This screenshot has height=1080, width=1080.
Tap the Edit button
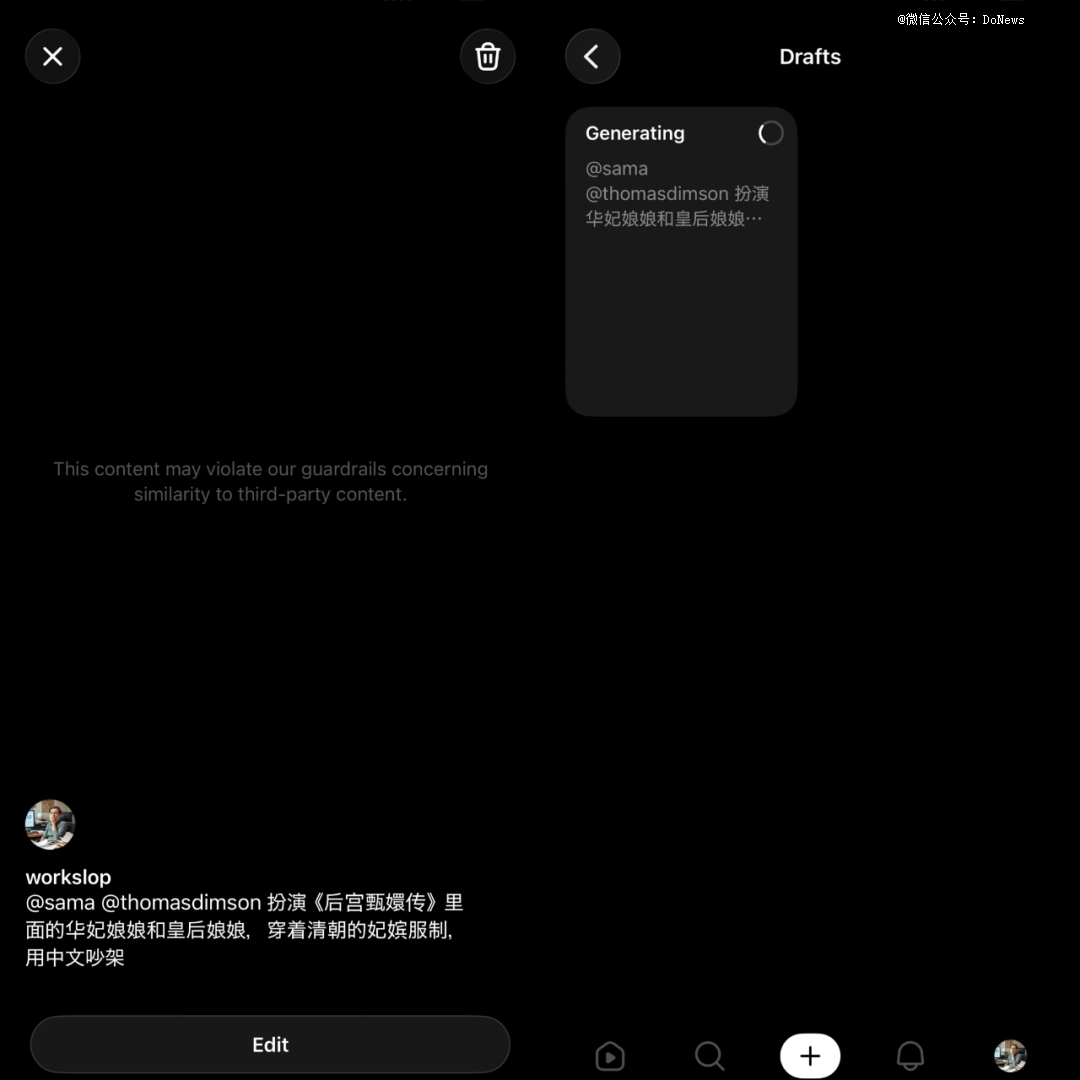pos(270,1045)
